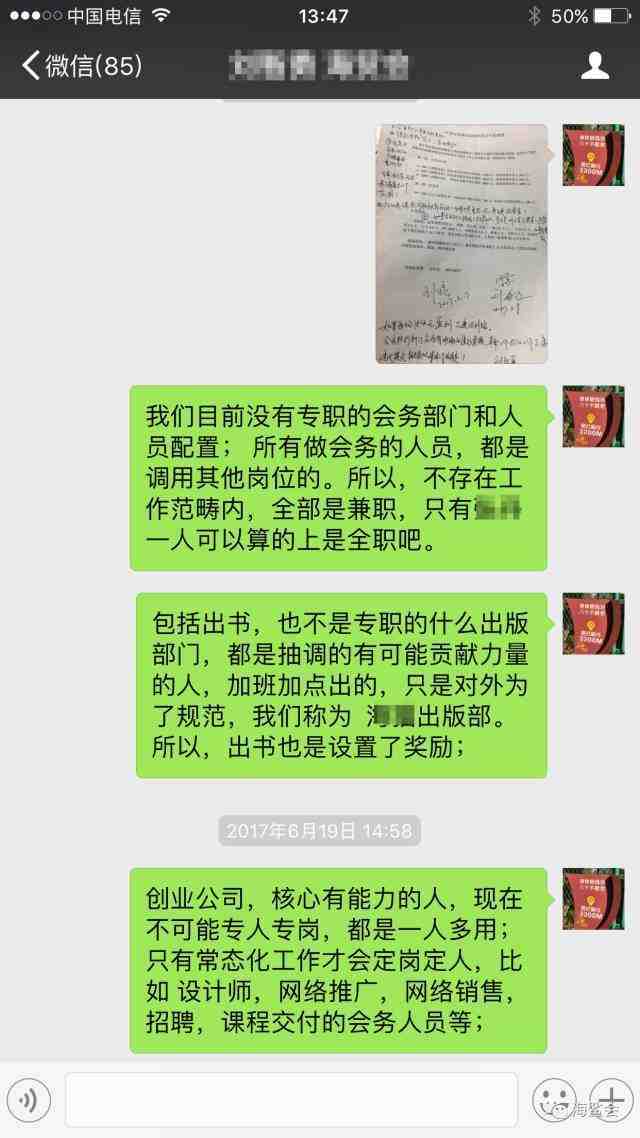Open the chat details profile icon
The image size is (640, 1138).
coord(595,66)
